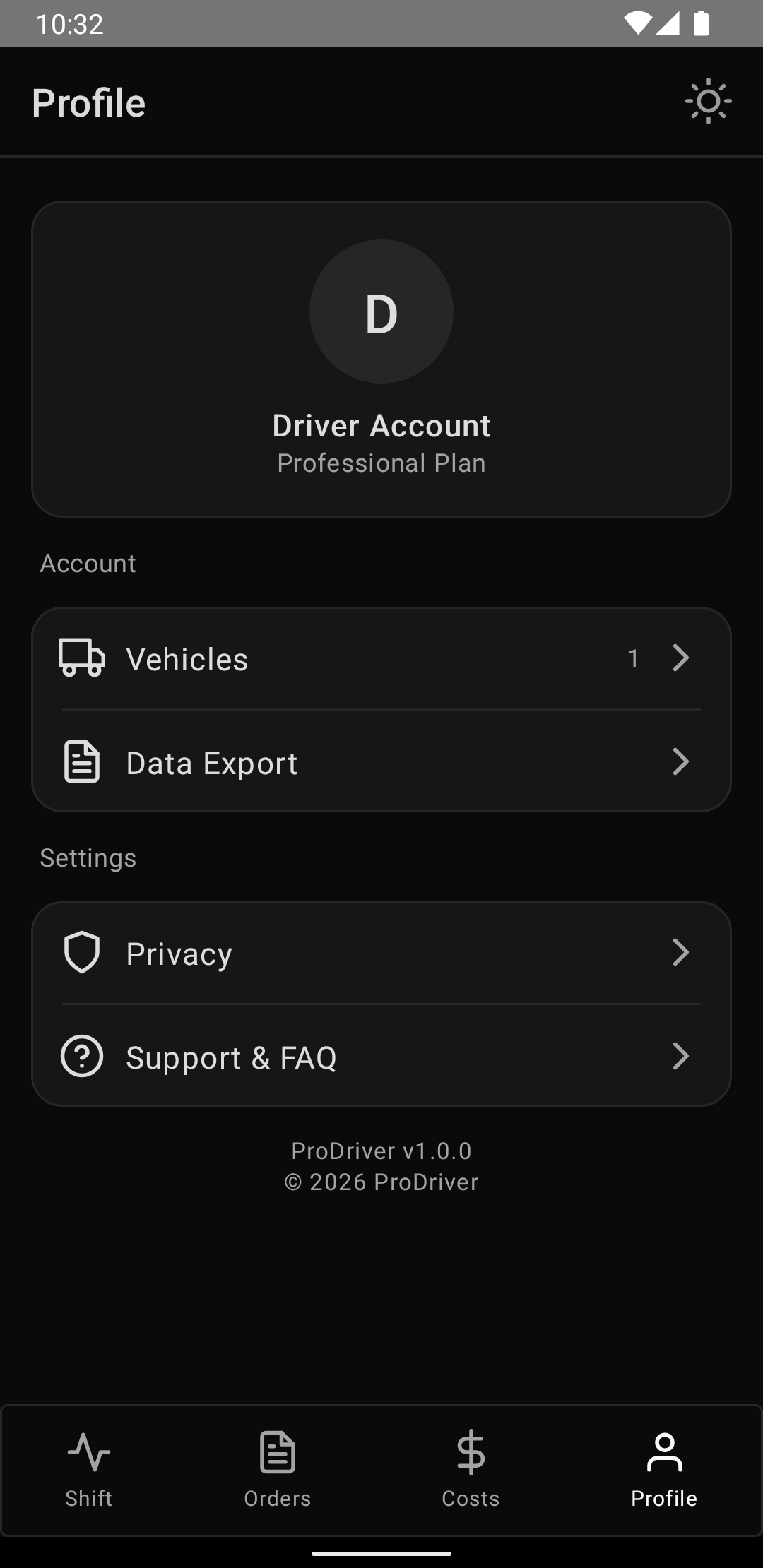The width and height of the screenshot is (763, 1568).
Task: Expand the Vehicles row chevron
Action: click(x=681, y=658)
